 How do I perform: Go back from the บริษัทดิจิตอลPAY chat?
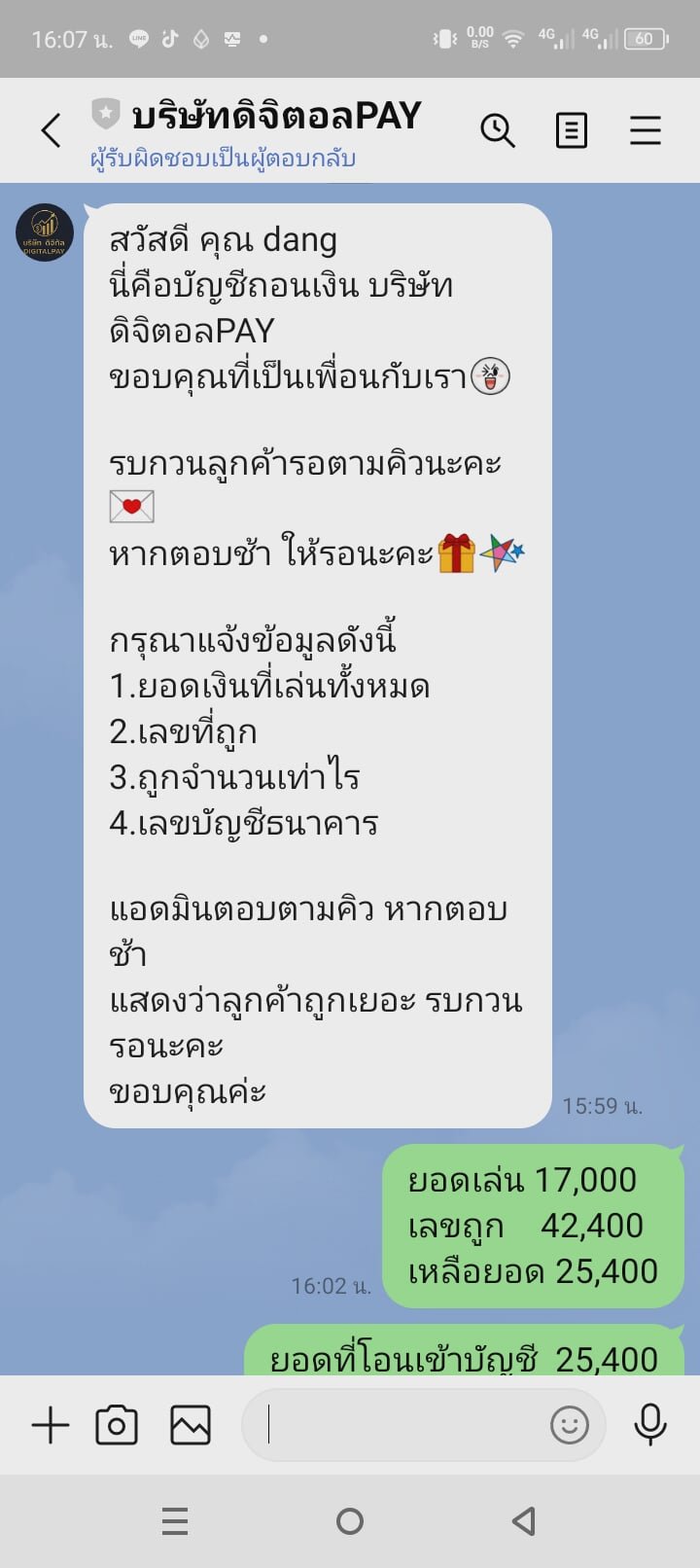pyautogui.click(x=51, y=129)
